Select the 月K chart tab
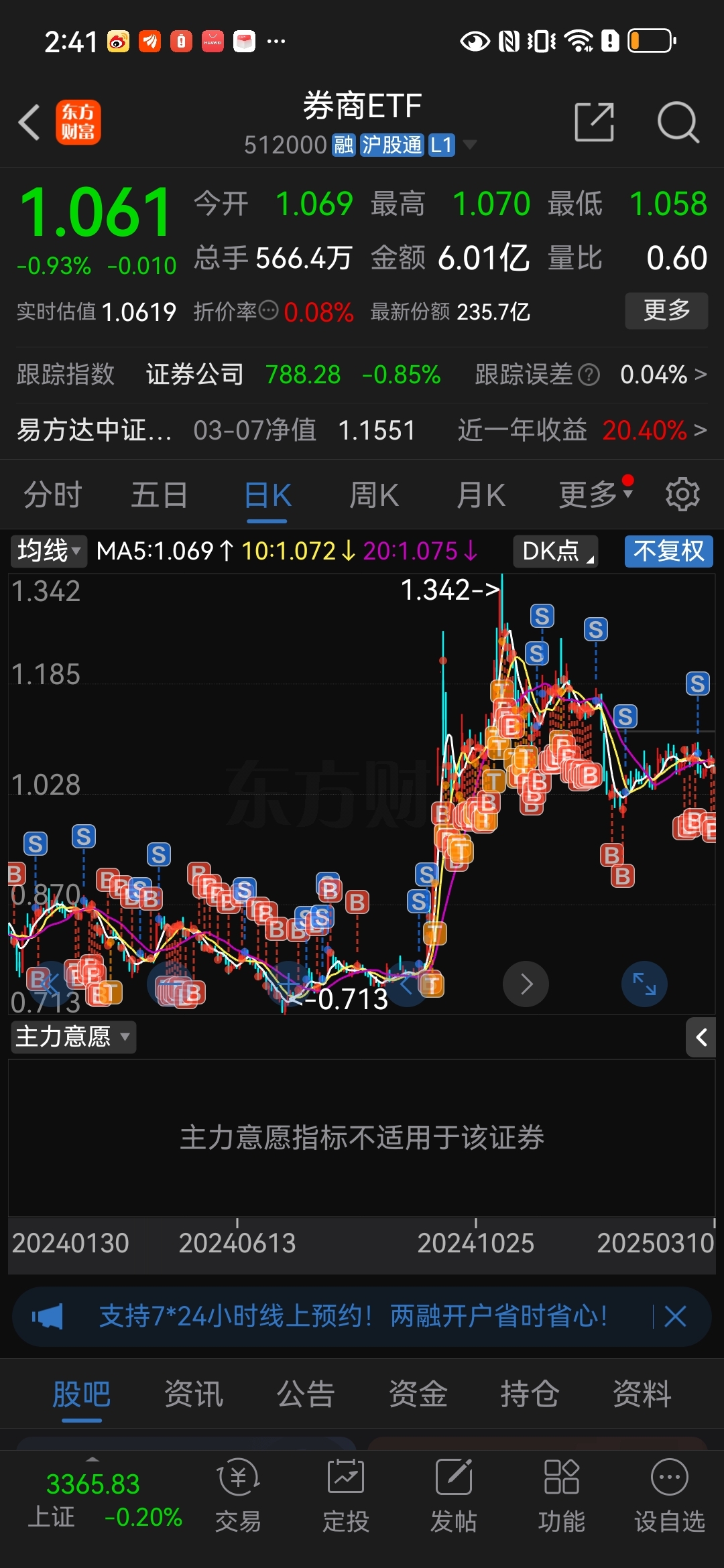Image resolution: width=724 pixels, height=1568 pixels. (480, 496)
